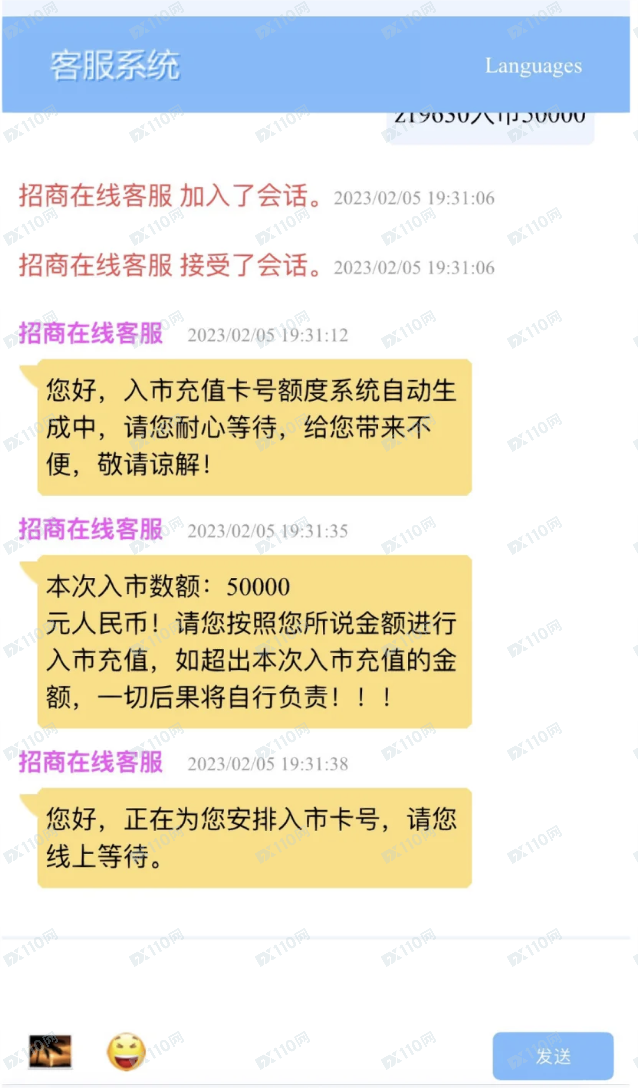Open the emoji picker

(126, 1052)
